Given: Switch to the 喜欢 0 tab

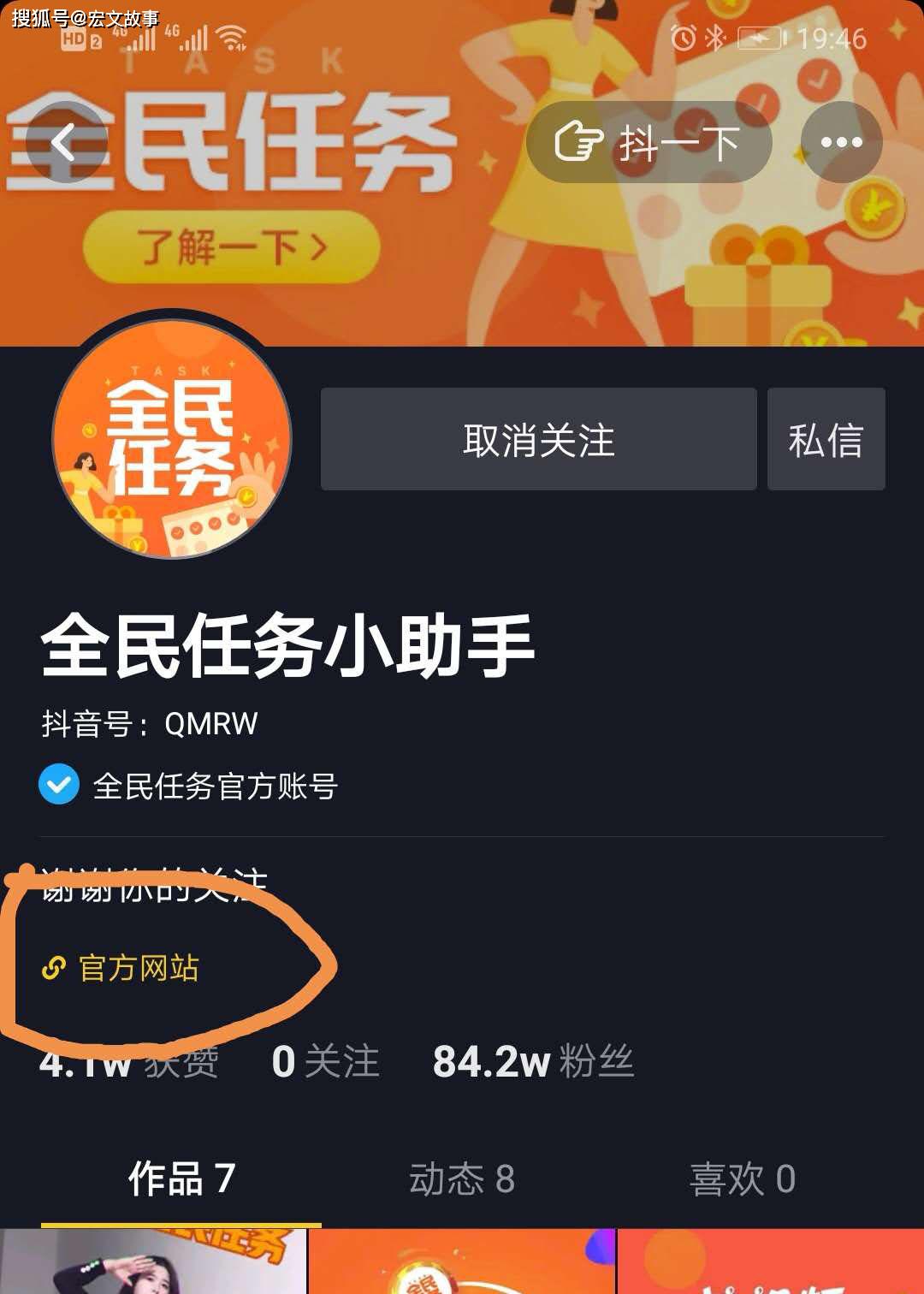Looking at the screenshot, I should [743, 1178].
